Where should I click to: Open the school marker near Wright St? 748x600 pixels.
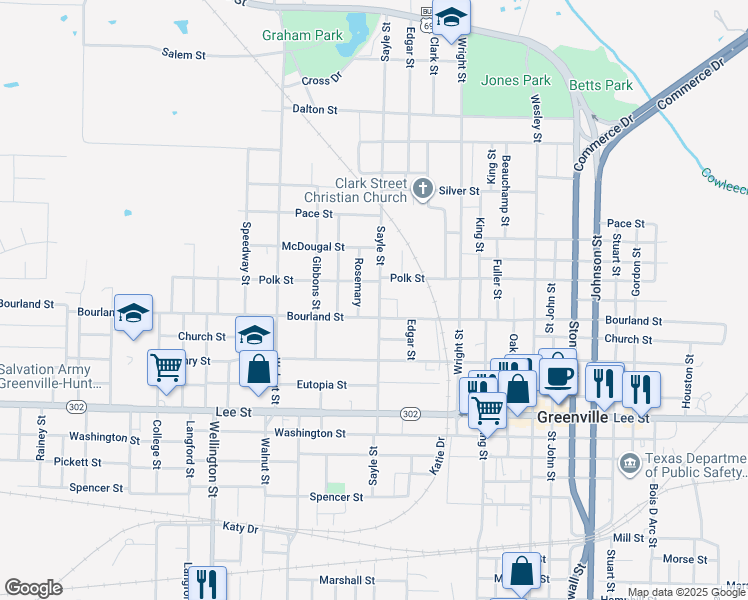coord(451,18)
